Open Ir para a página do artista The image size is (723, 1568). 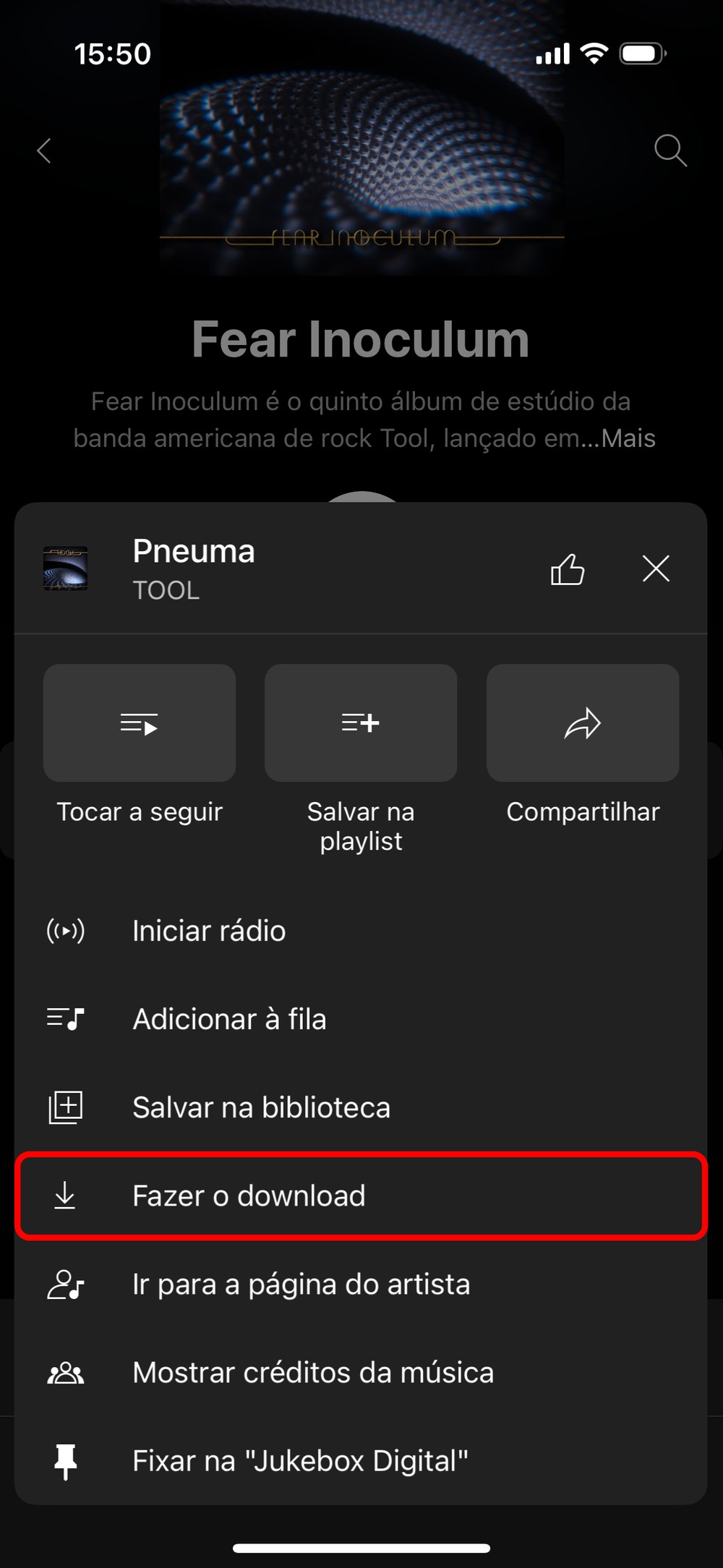point(301,1284)
